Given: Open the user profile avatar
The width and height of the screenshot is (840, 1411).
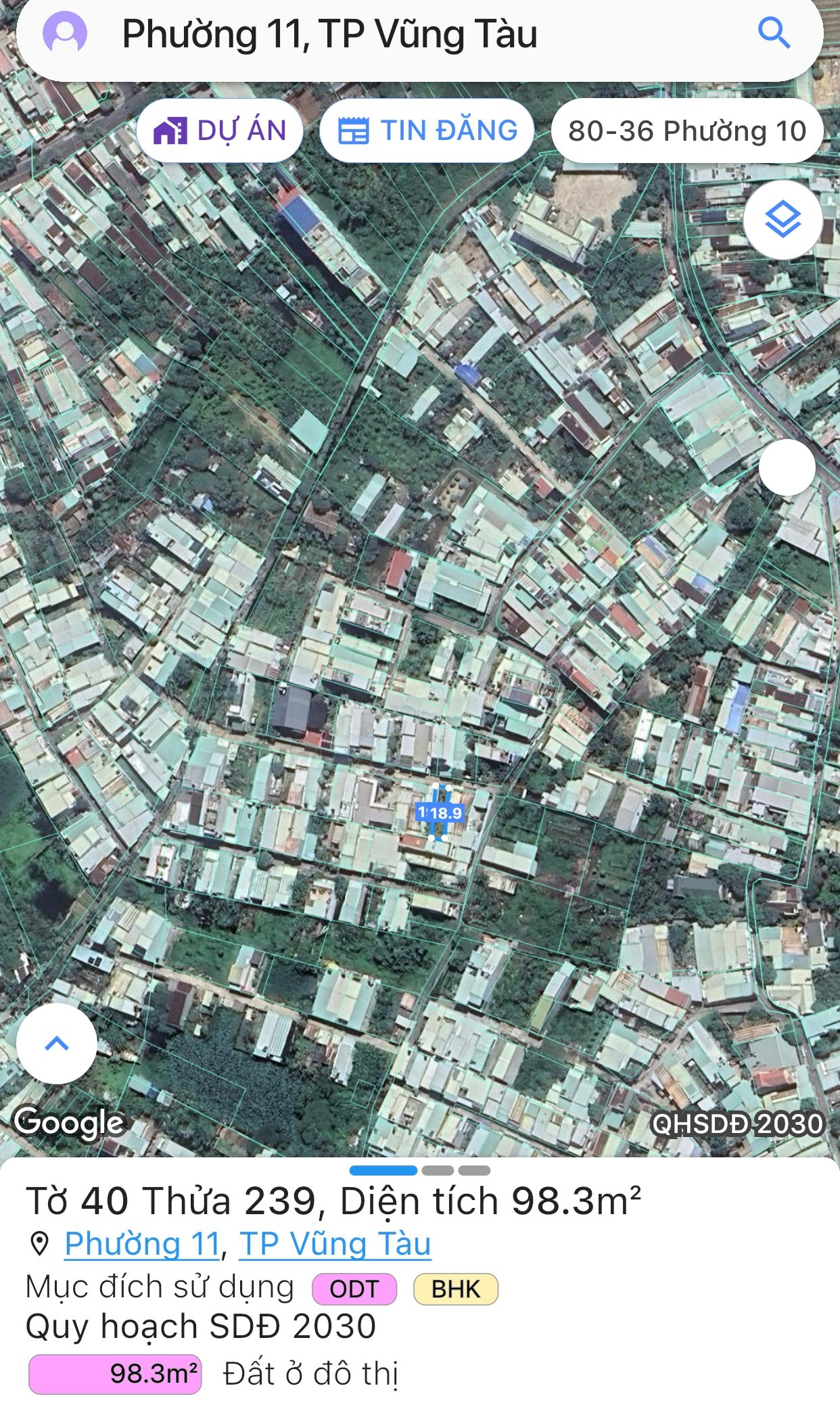Looking at the screenshot, I should click(x=65, y=33).
